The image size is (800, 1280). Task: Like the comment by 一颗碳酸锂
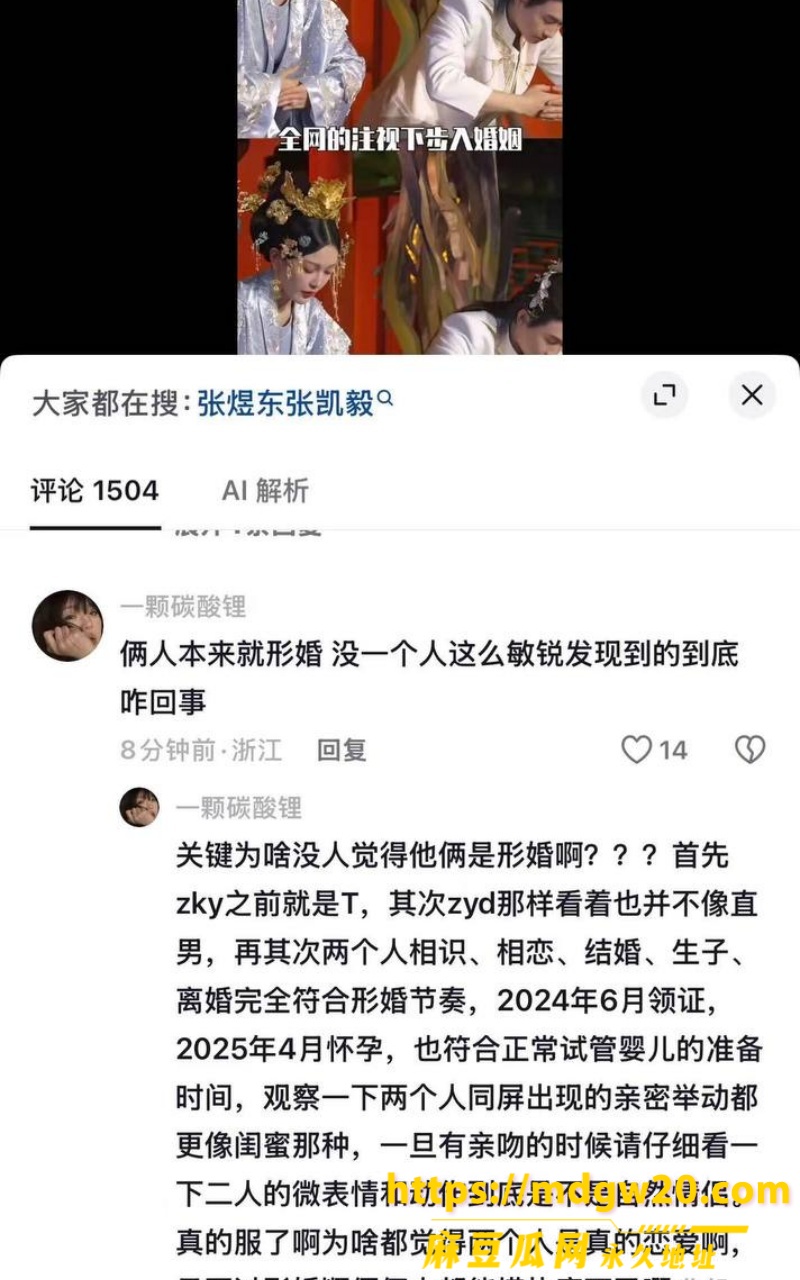pos(655,750)
